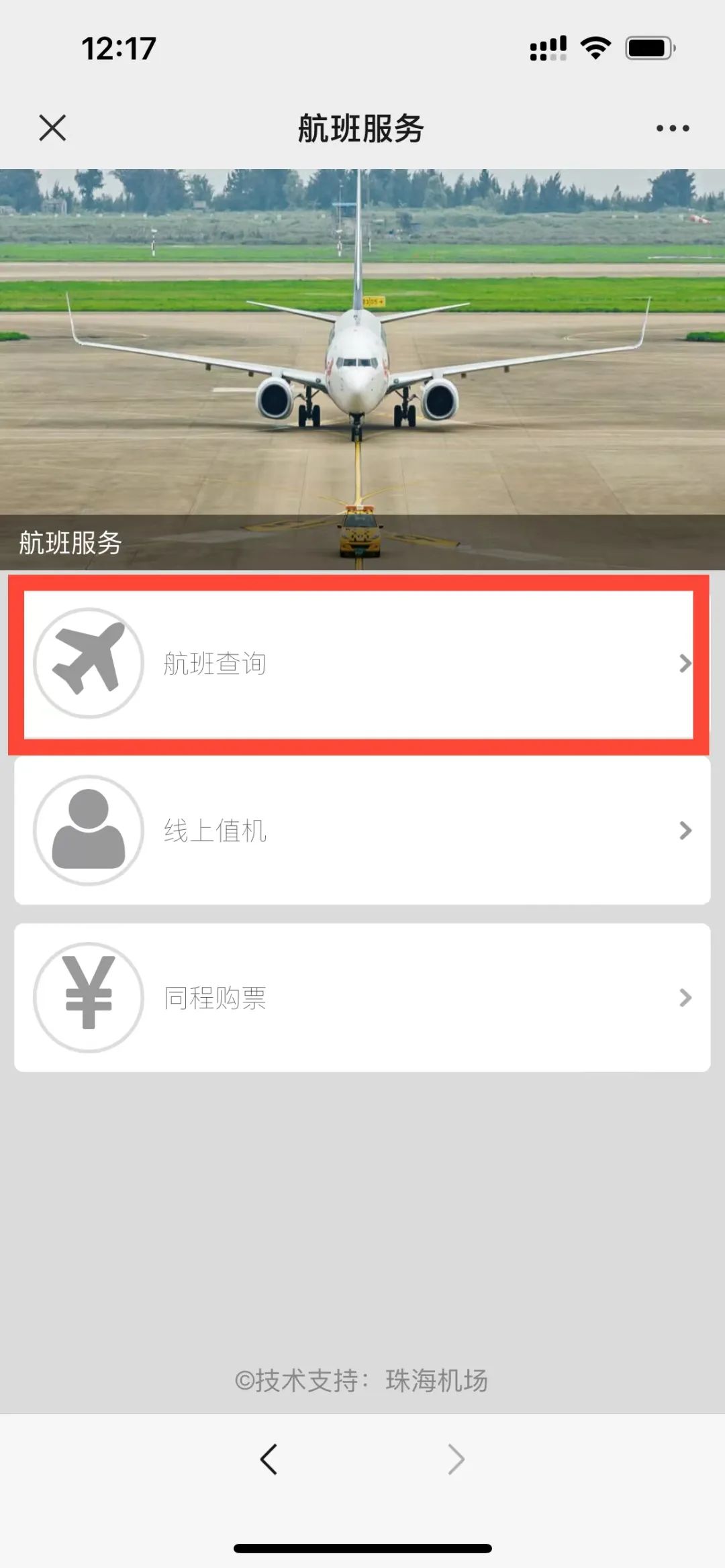This screenshot has height=1568, width=725.
Task: Tap the forward navigation arrow
Action: tap(456, 1459)
